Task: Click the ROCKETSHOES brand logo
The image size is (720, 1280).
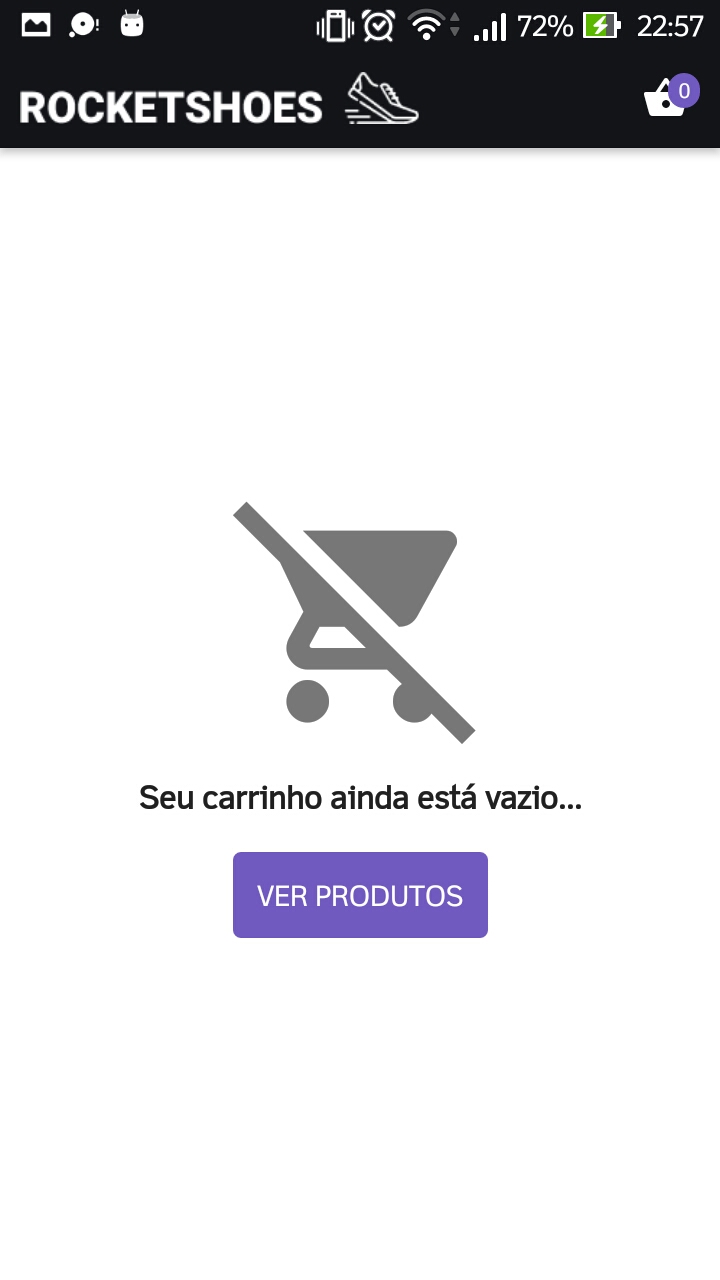Action: (169, 103)
